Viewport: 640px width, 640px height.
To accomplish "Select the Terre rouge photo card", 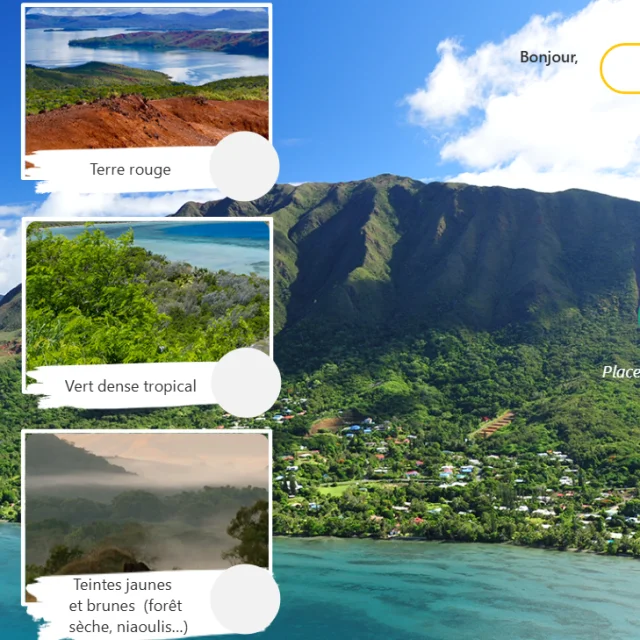I will 147,80.
